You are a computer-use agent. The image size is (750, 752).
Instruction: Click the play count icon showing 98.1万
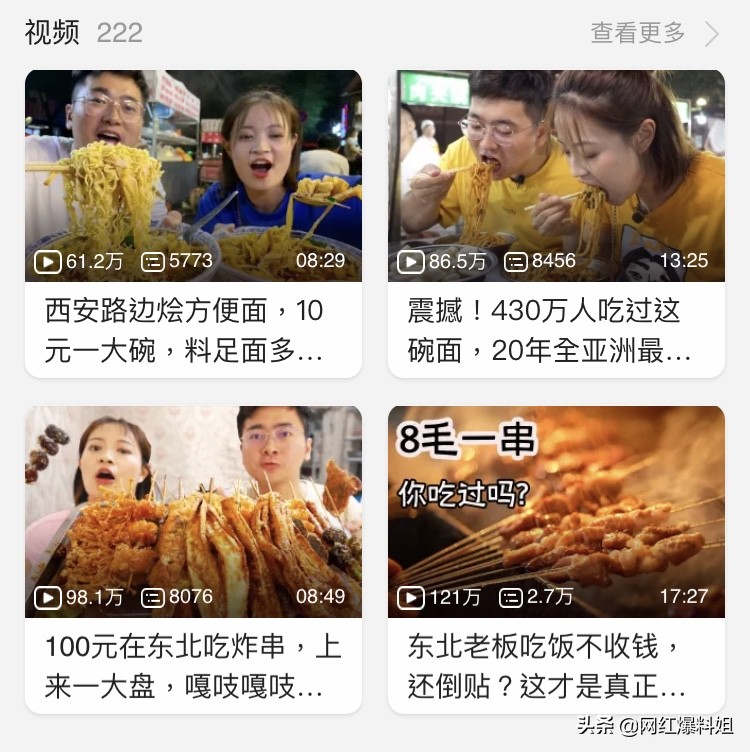[x=47, y=597]
